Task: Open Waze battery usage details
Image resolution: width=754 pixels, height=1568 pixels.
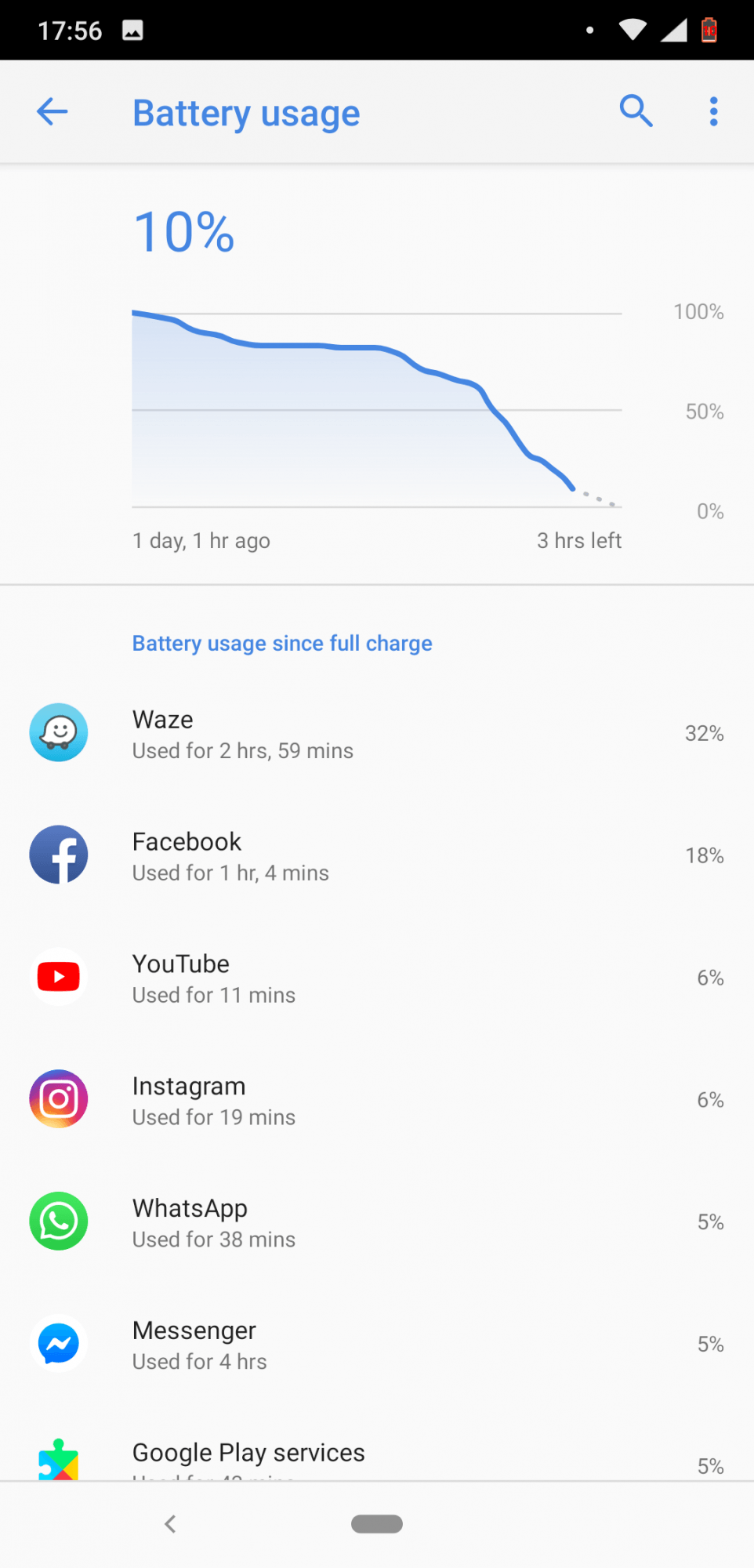Action: (376, 734)
